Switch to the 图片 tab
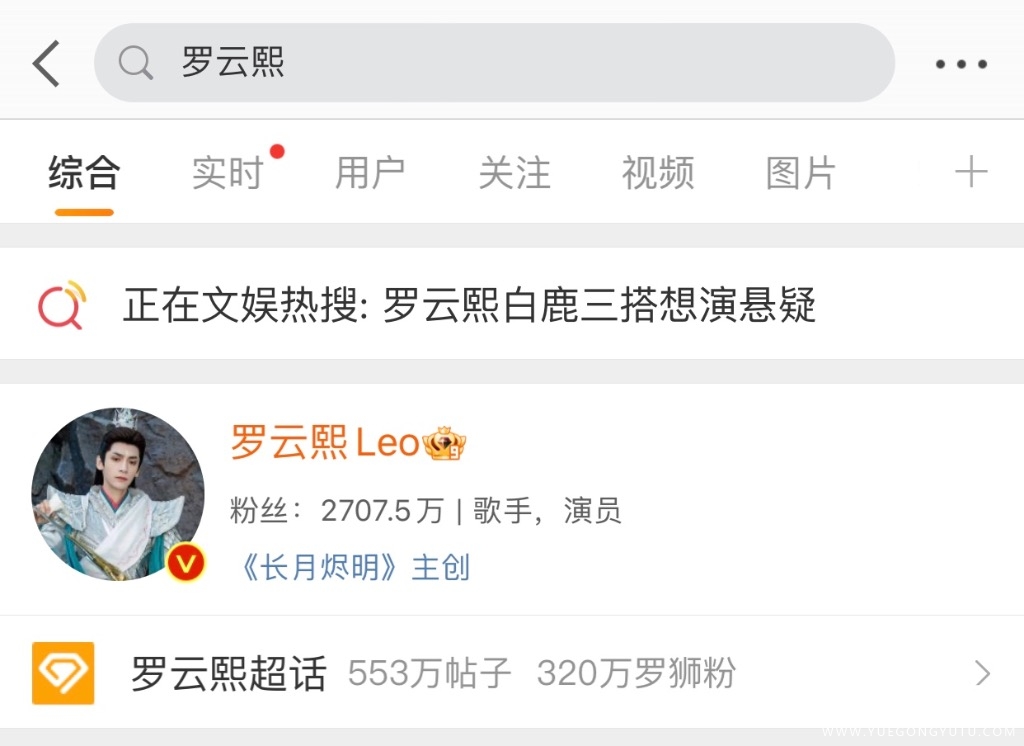The height and width of the screenshot is (746, 1024). click(x=800, y=173)
